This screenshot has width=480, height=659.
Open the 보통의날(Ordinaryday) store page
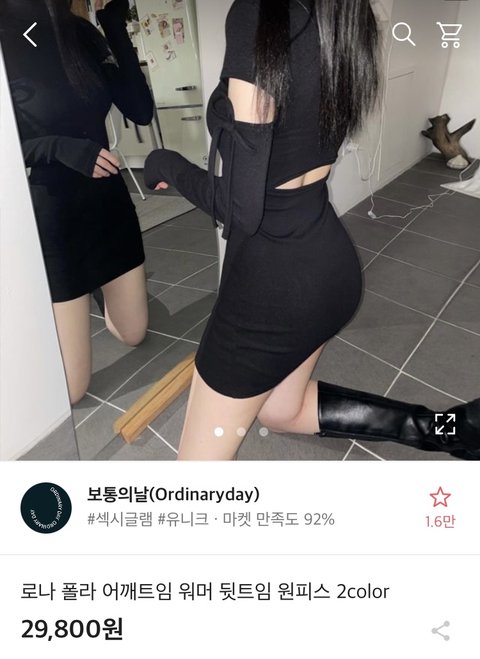click(x=173, y=494)
